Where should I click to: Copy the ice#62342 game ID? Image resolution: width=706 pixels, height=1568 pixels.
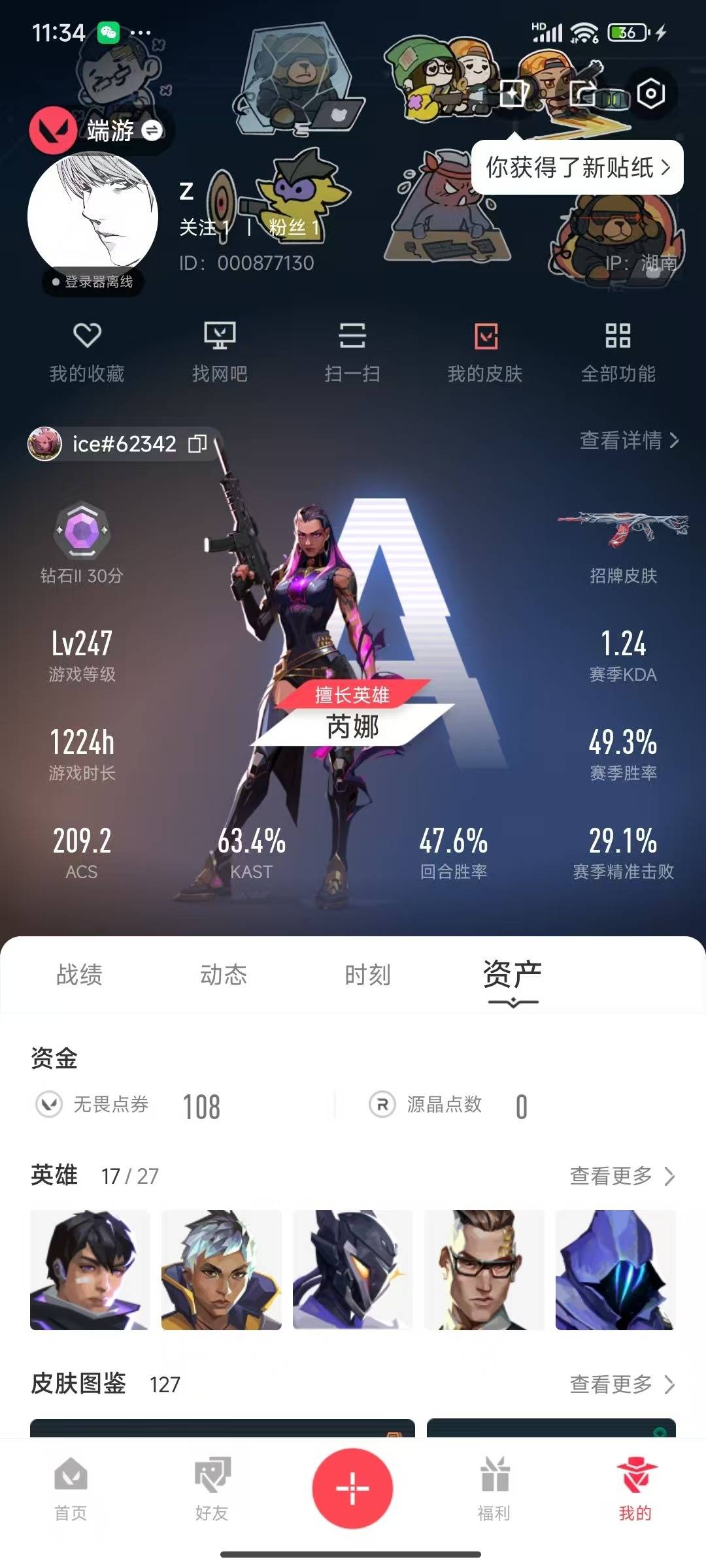[197, 444]
